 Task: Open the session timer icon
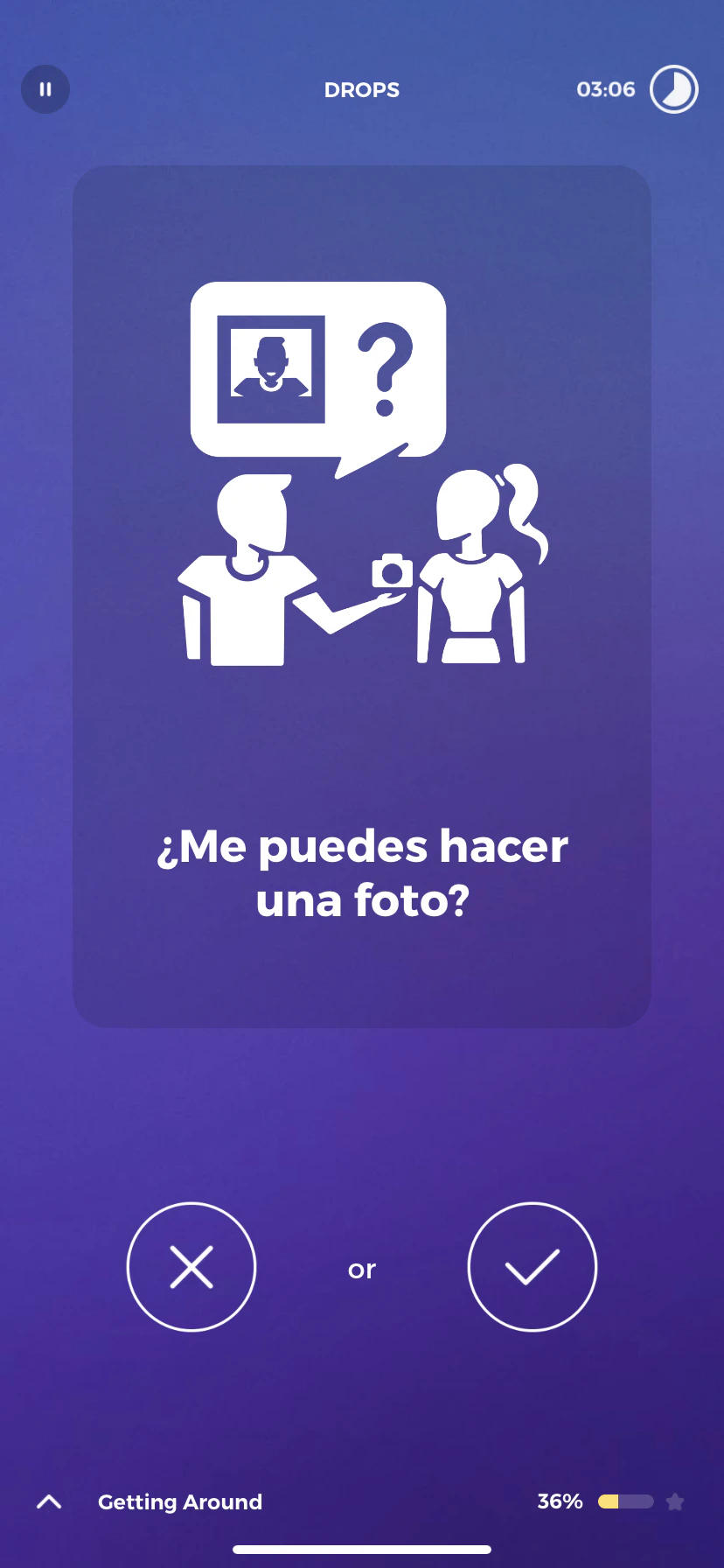(x=673, y=89)
